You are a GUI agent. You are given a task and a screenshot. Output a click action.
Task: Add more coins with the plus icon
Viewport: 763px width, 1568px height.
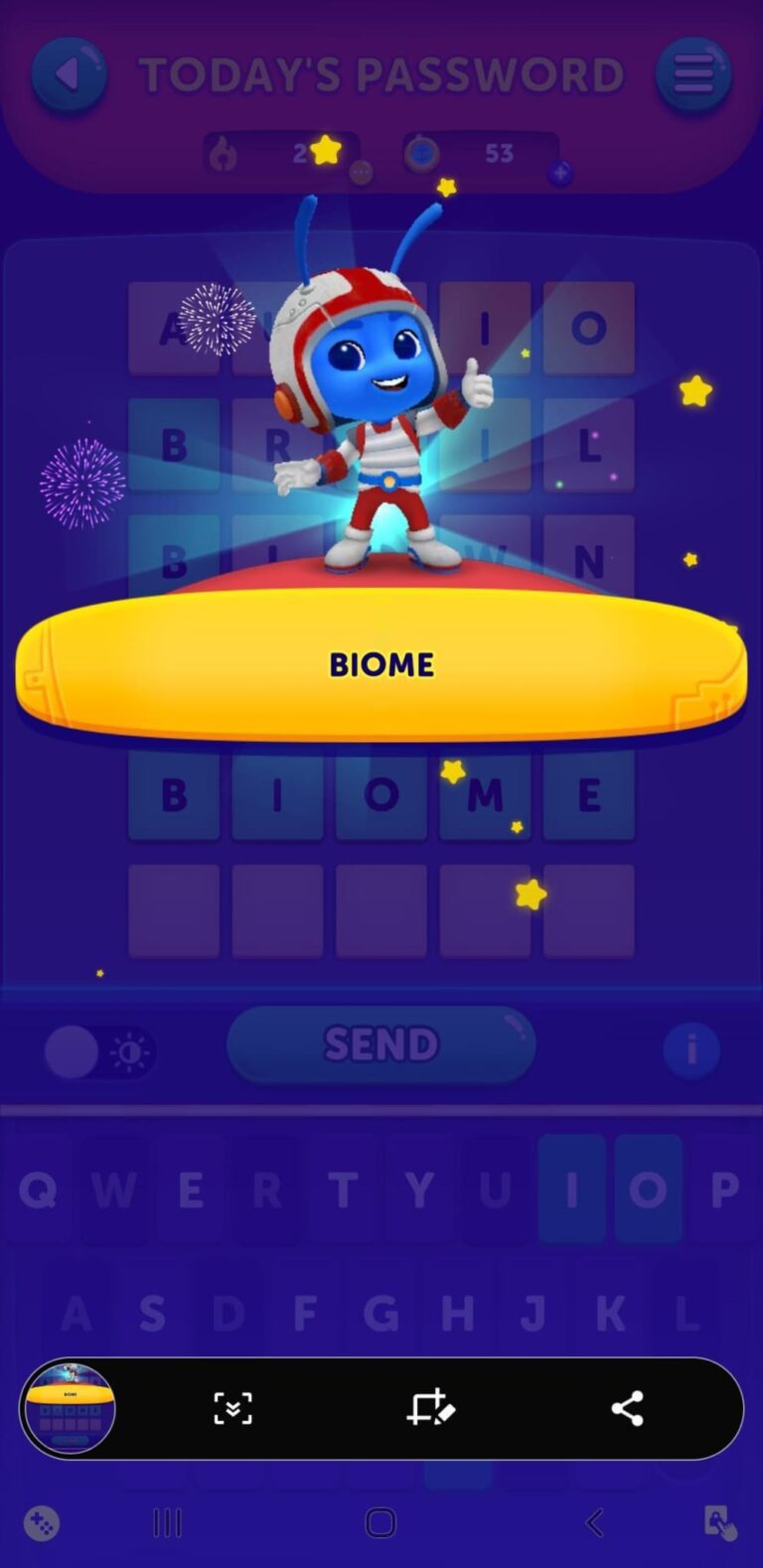click(560, 174)
